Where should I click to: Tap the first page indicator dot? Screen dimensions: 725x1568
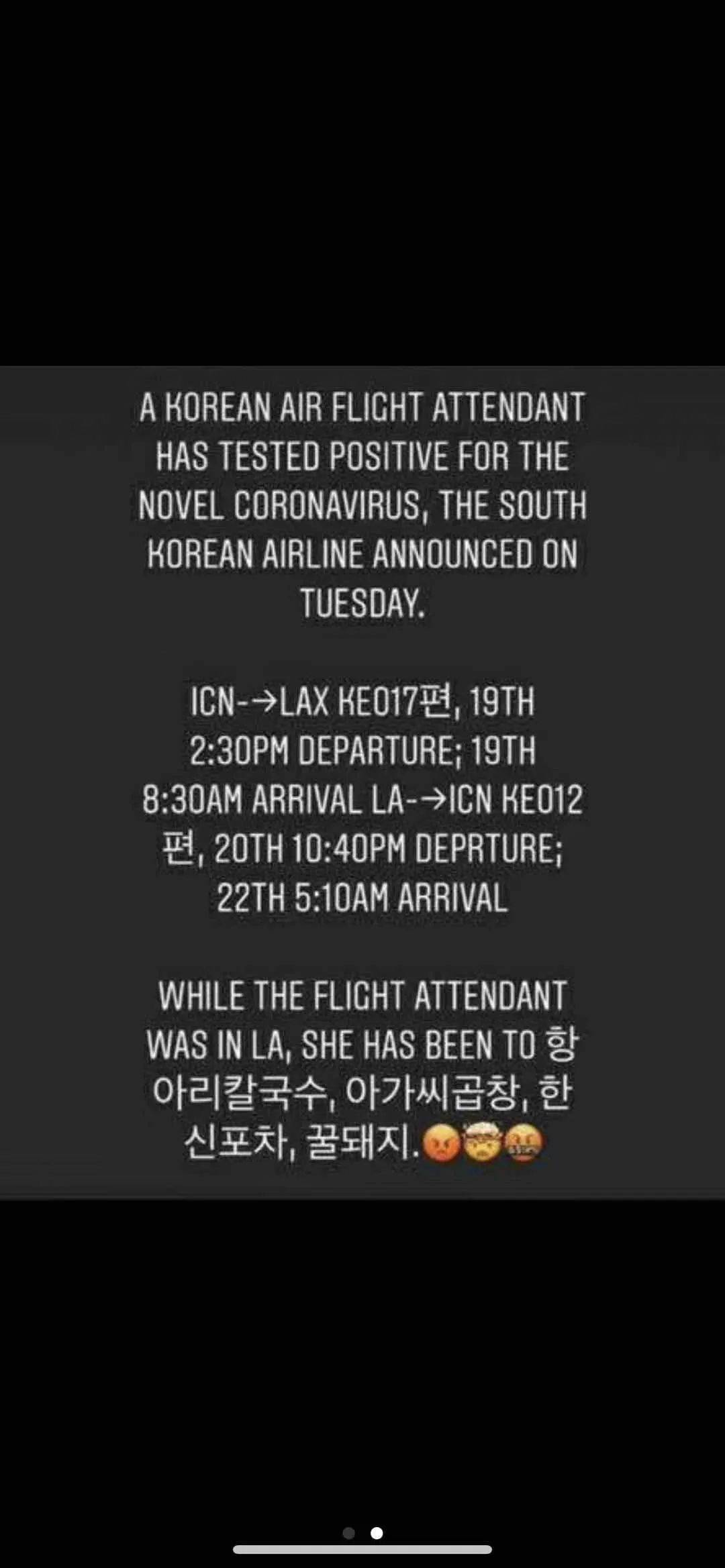(348, 1533)
